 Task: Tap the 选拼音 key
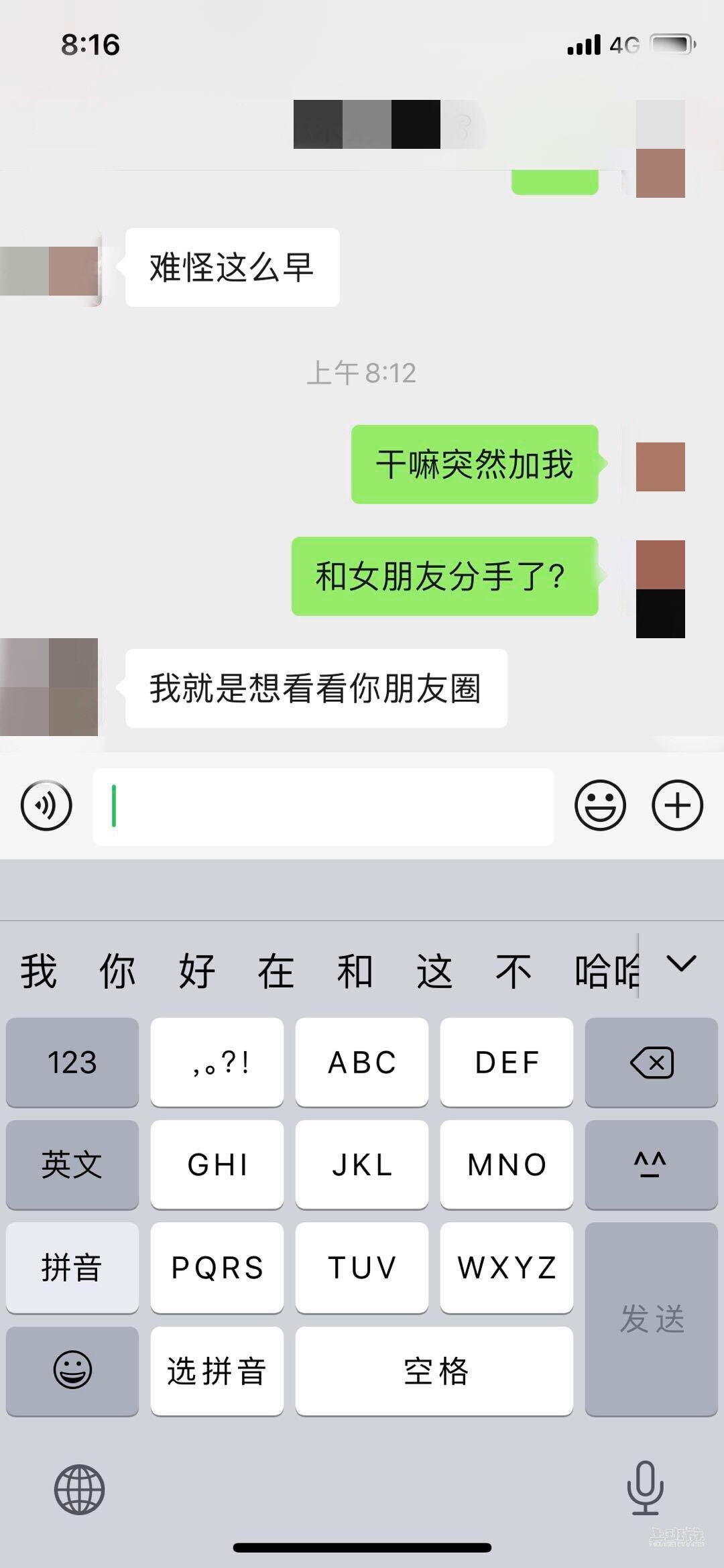click(217, 1371)
